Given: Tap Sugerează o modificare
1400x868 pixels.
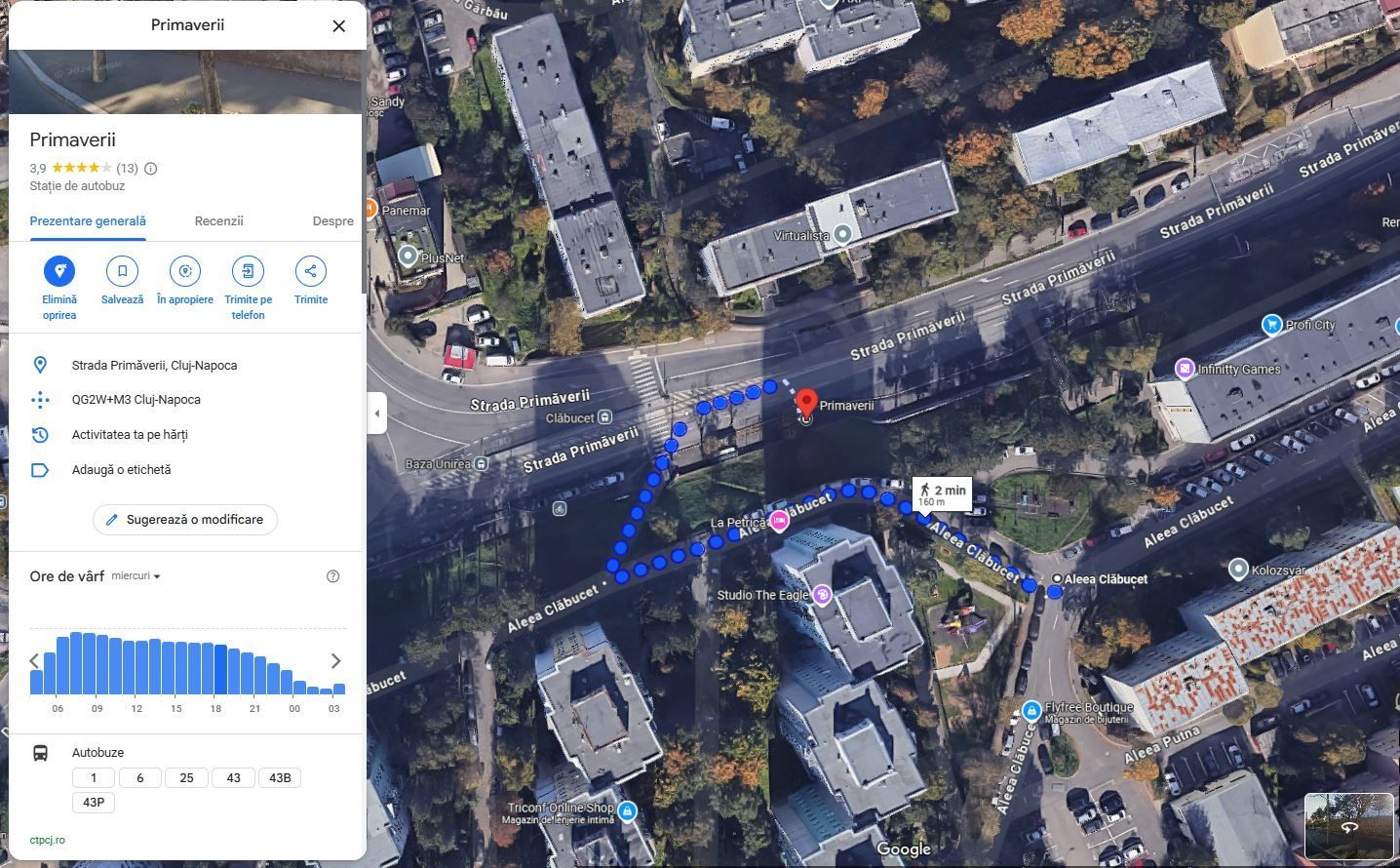Looking at the screenshot, I should point(185,520).
